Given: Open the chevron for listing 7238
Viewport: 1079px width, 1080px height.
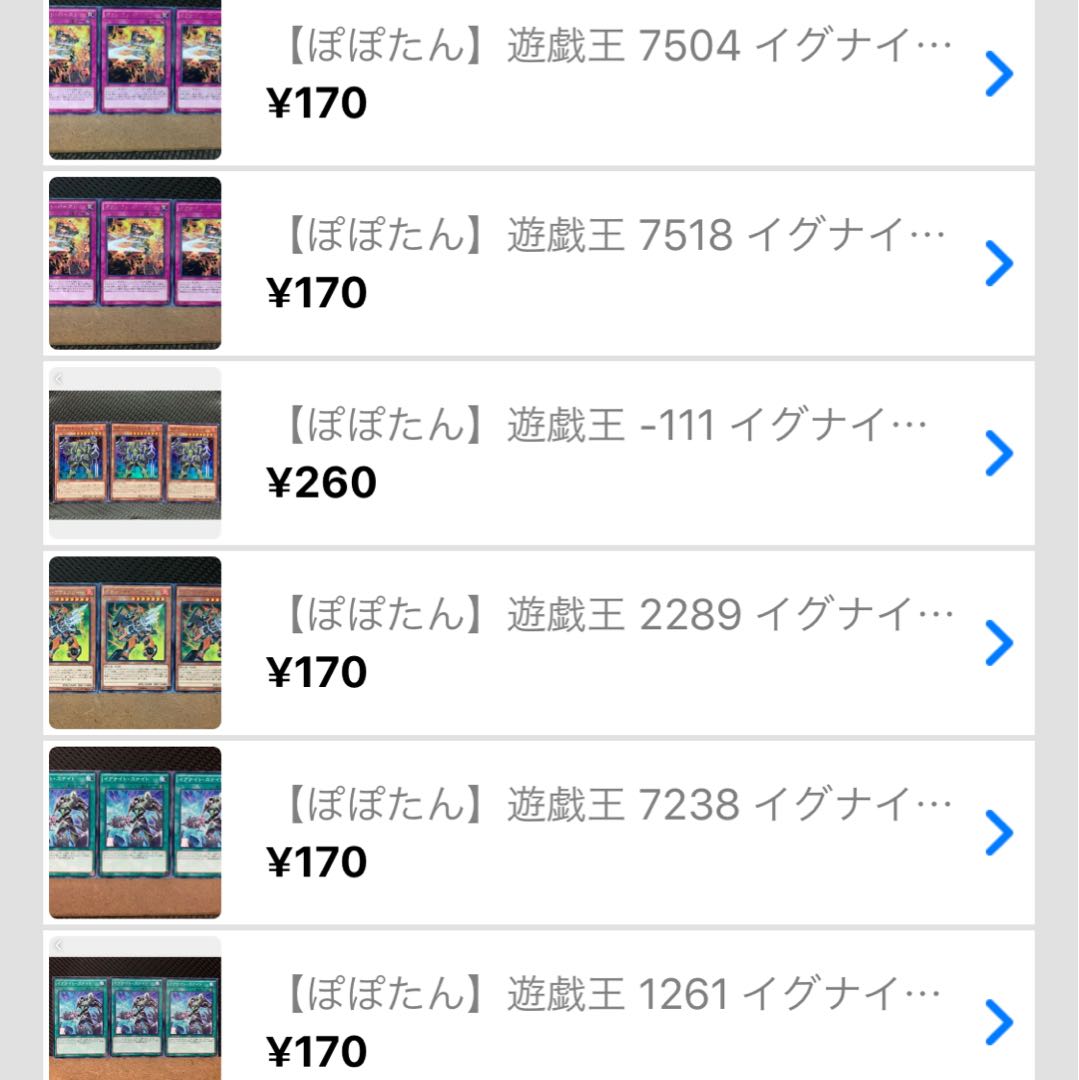Looking at the screenshot, I should tap(996, 834).
